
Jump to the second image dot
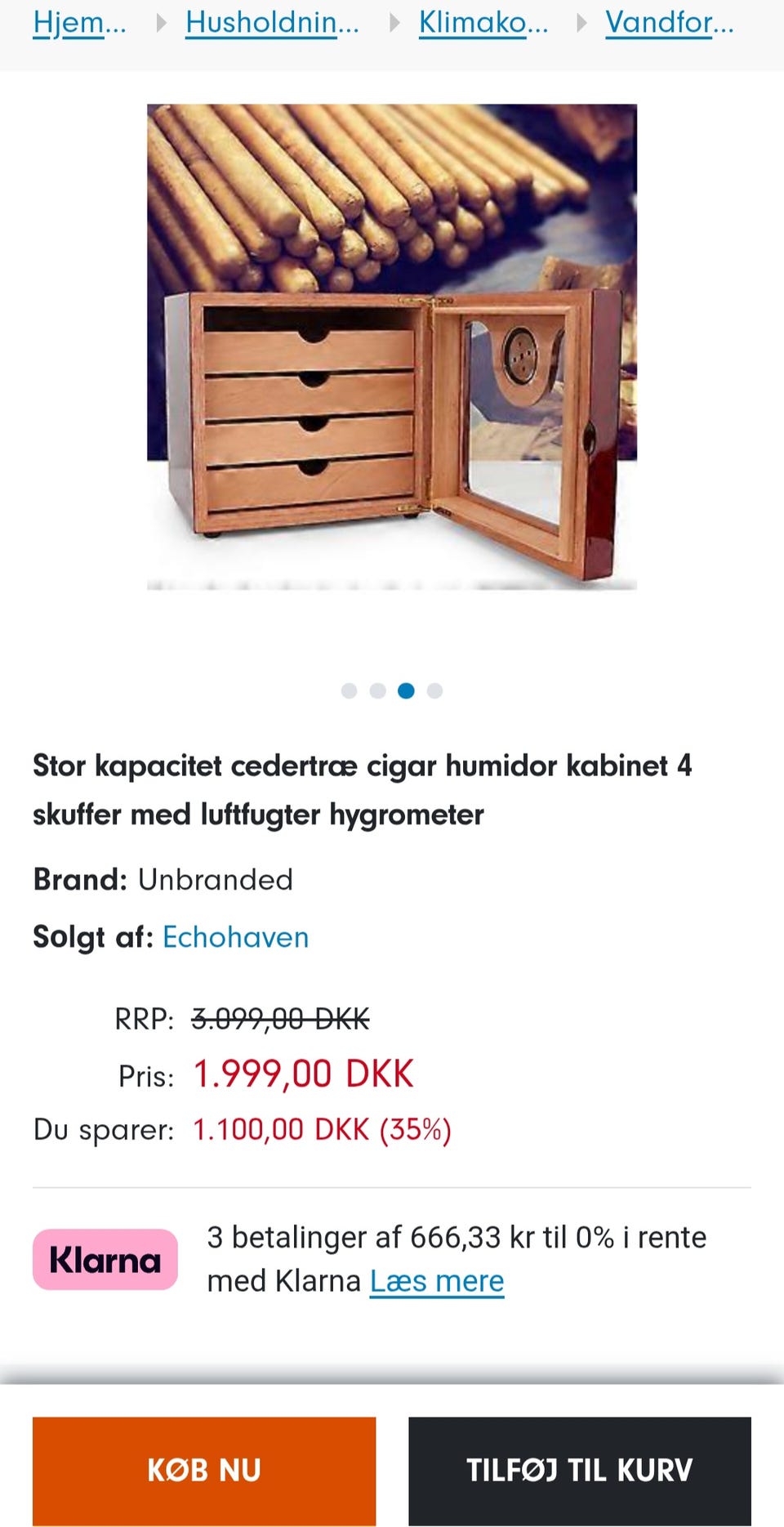click(x=377, y=691)
